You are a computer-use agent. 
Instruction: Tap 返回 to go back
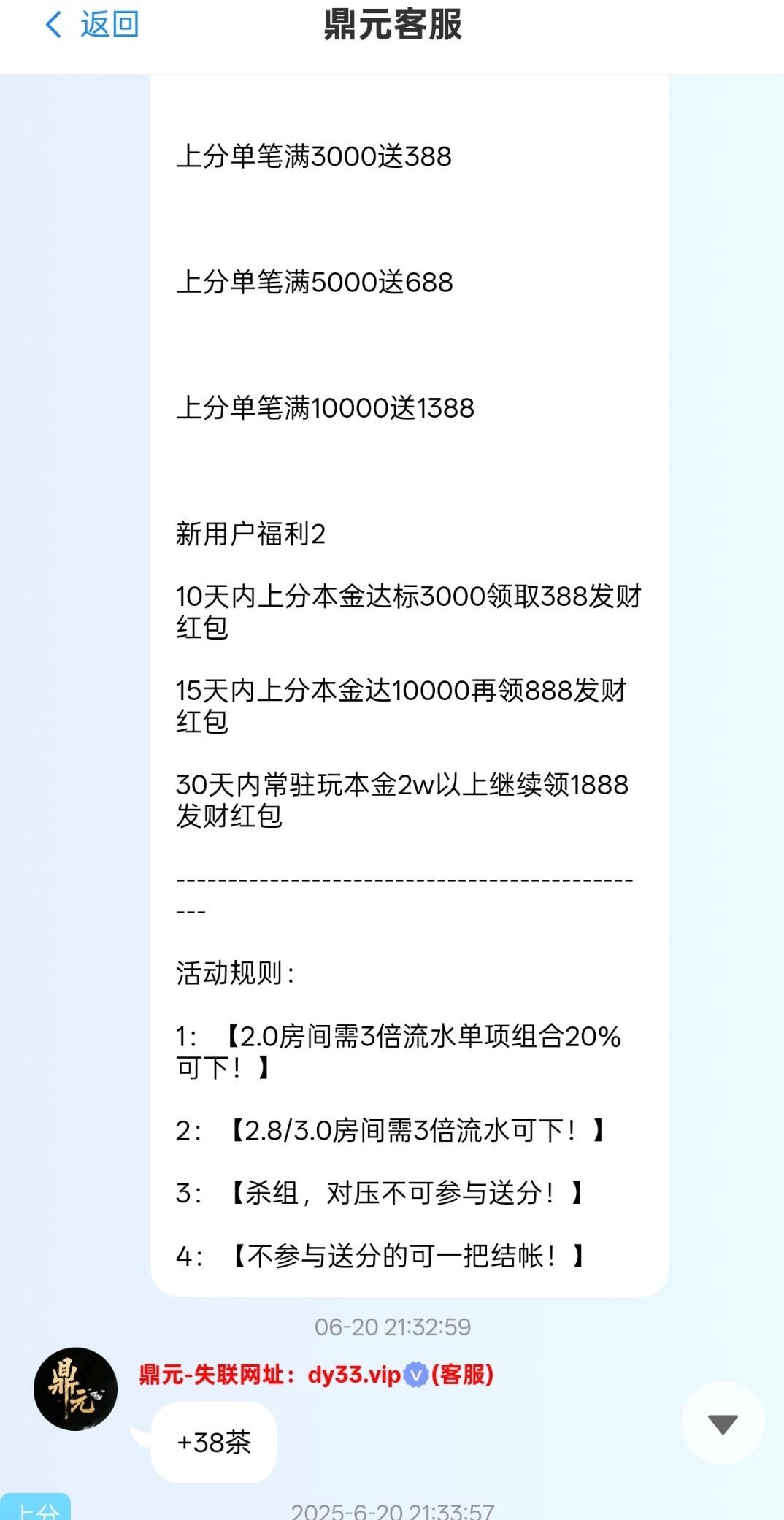(92, 25)
